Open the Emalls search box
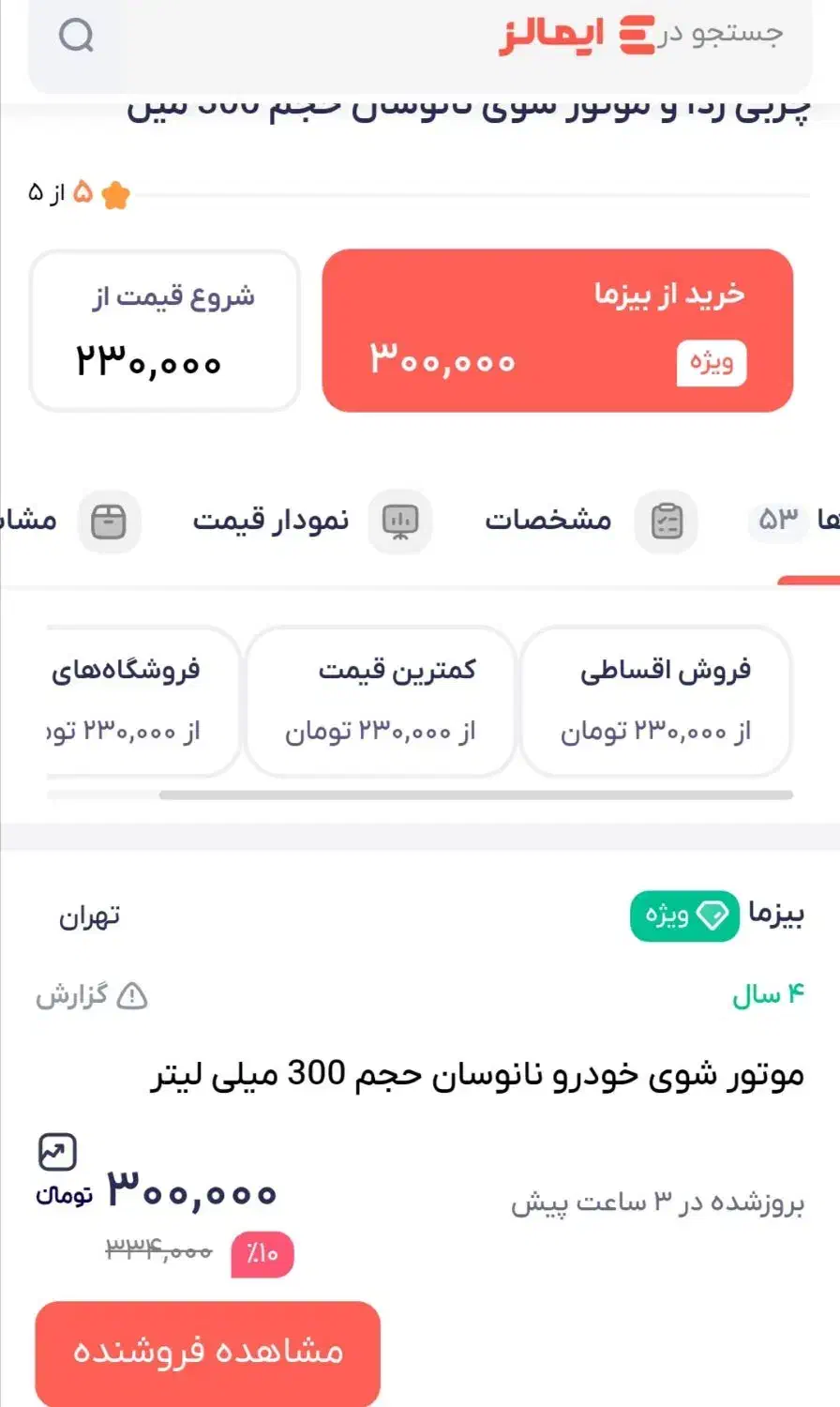Viewport: 840px width, 1407px height. click(x=420, y=38)
